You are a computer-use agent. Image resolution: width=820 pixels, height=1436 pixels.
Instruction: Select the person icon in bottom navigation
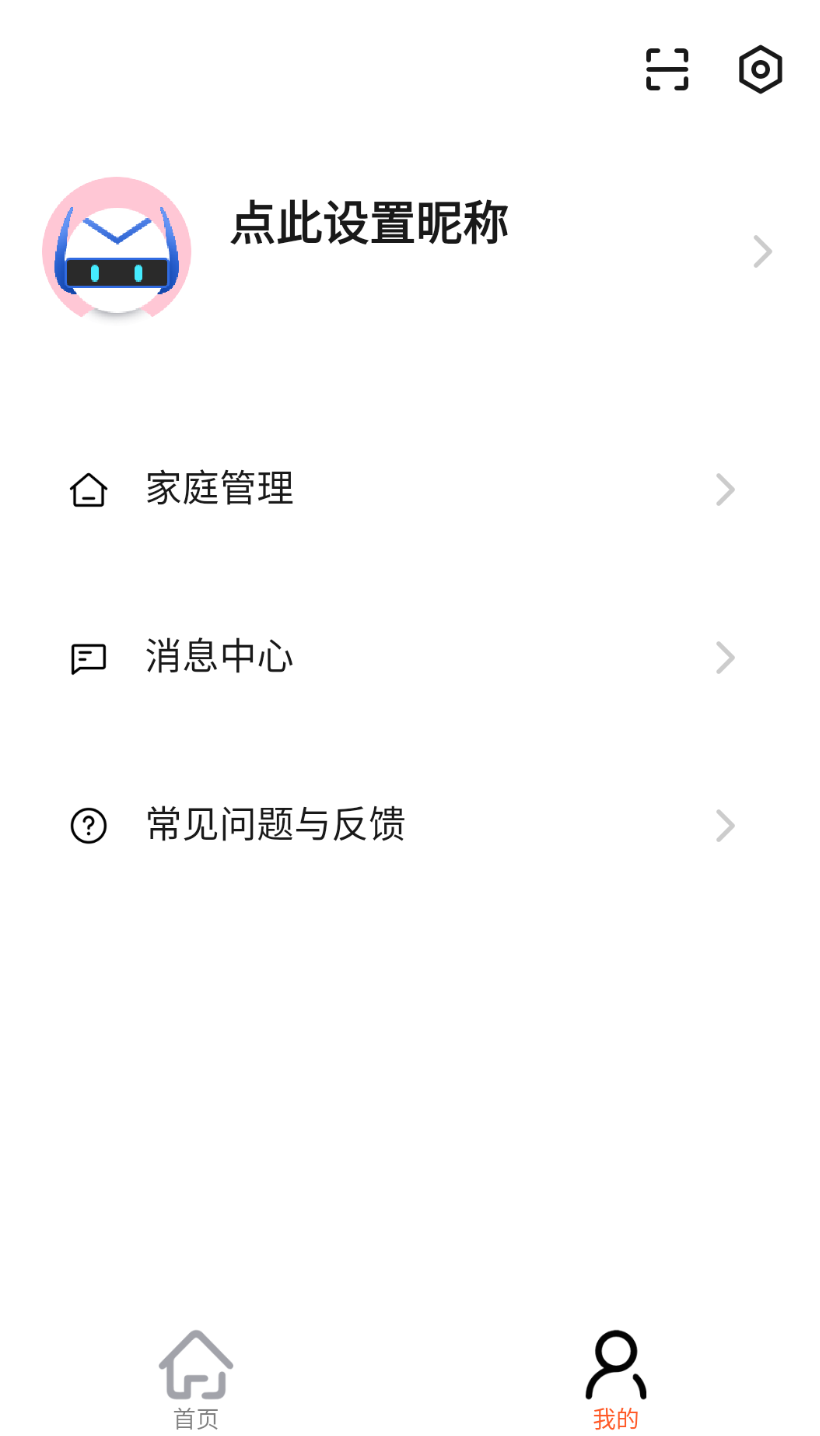tap(614, 1362)
